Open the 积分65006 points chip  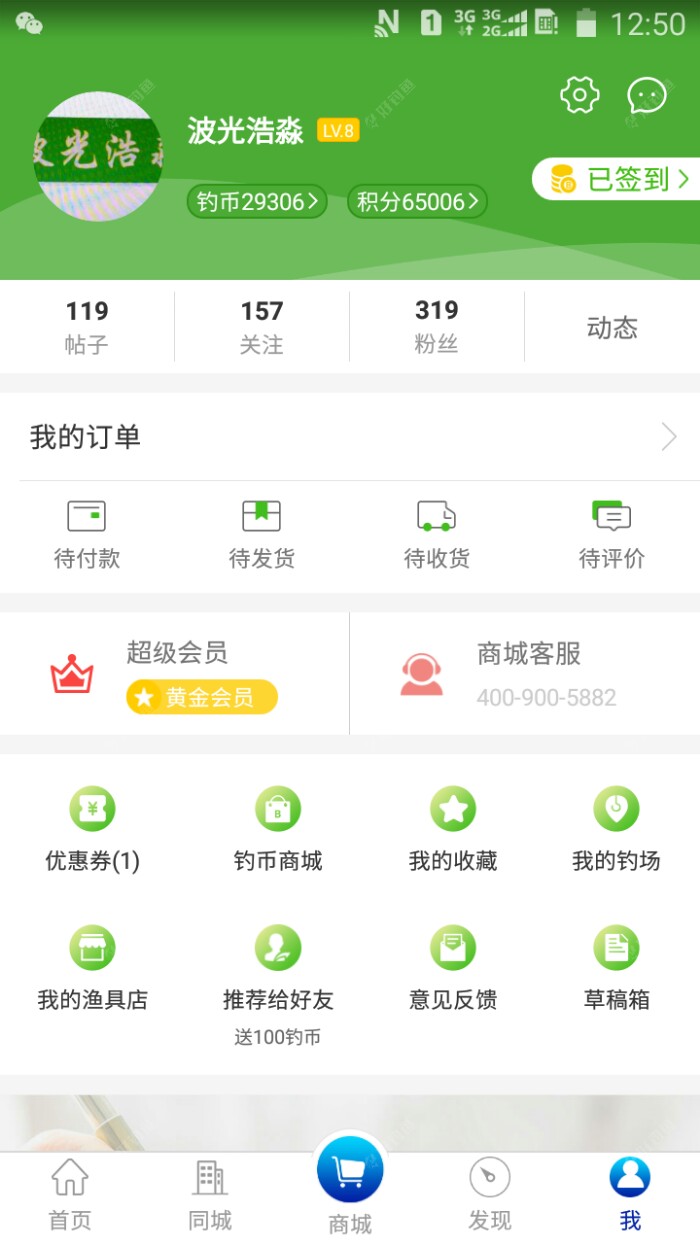417,202
